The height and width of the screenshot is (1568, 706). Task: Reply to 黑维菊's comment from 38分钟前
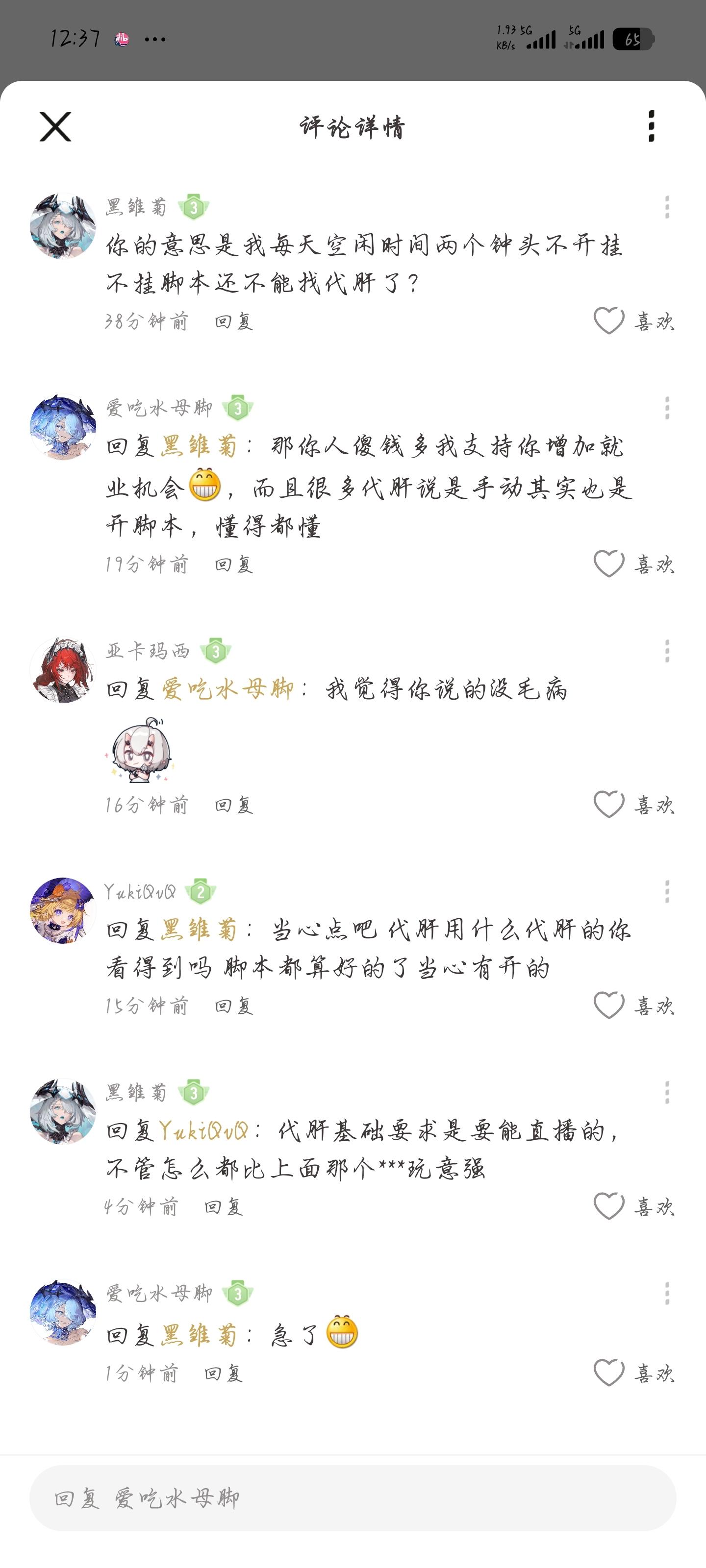234,321
